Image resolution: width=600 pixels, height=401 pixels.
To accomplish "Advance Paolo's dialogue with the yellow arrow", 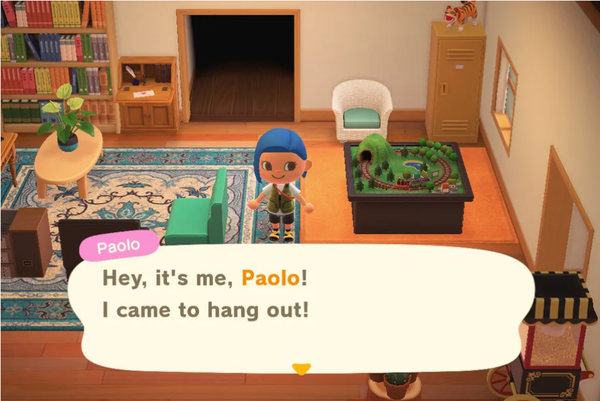I will tap(299, 369).
